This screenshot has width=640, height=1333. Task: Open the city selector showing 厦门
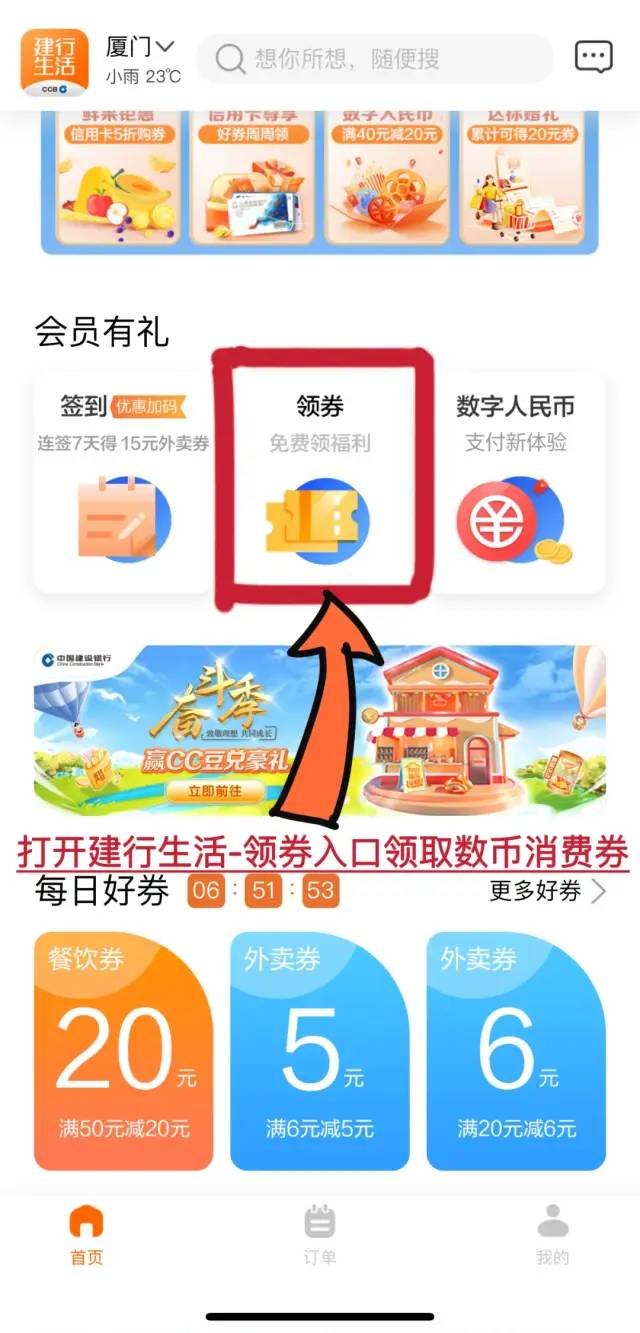pyautogui.click(x=140, y=47)
